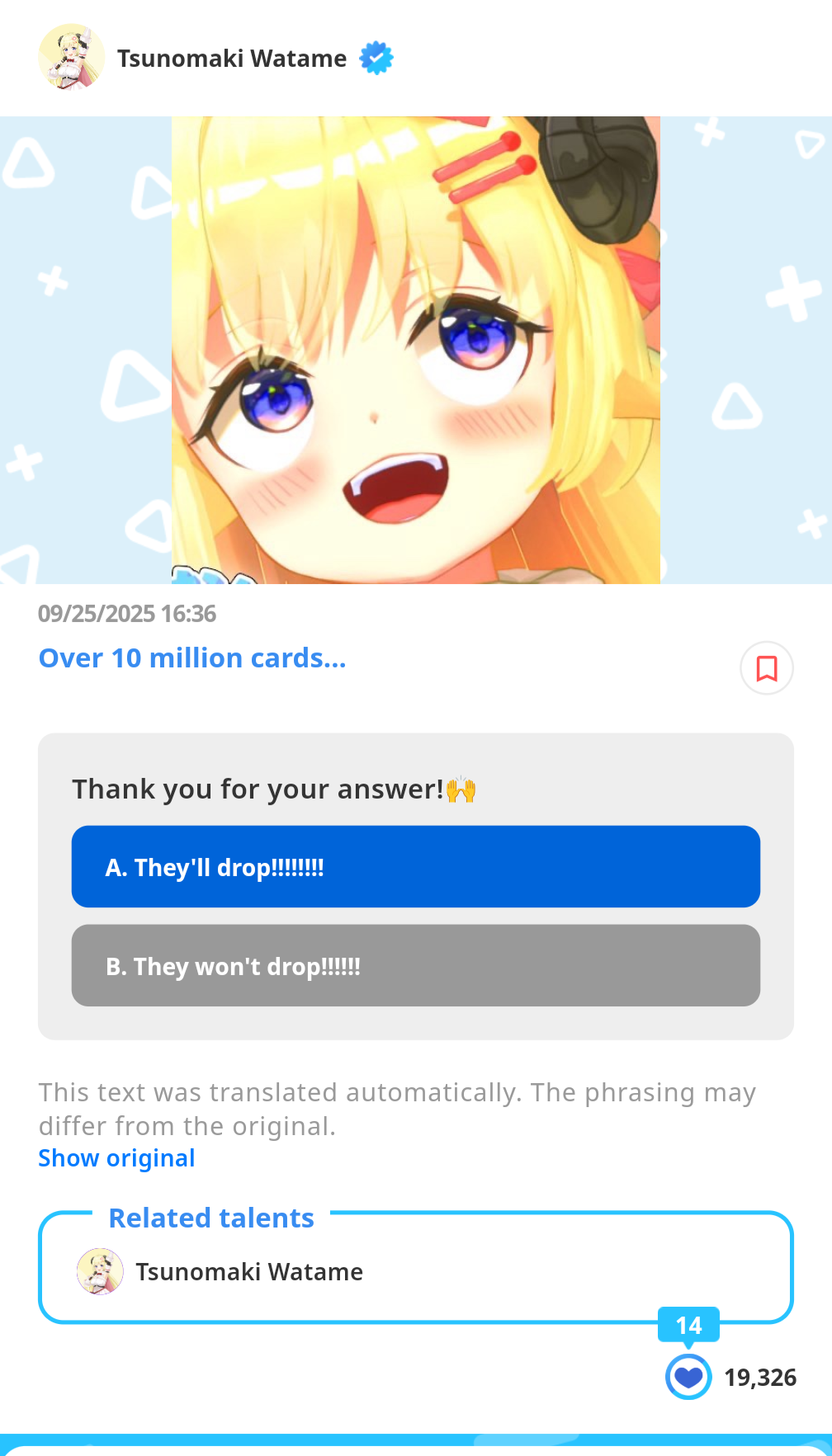The image size is (832, 1456).
Task: Like the post with the heart icon
Action: tap(688, 1377)
